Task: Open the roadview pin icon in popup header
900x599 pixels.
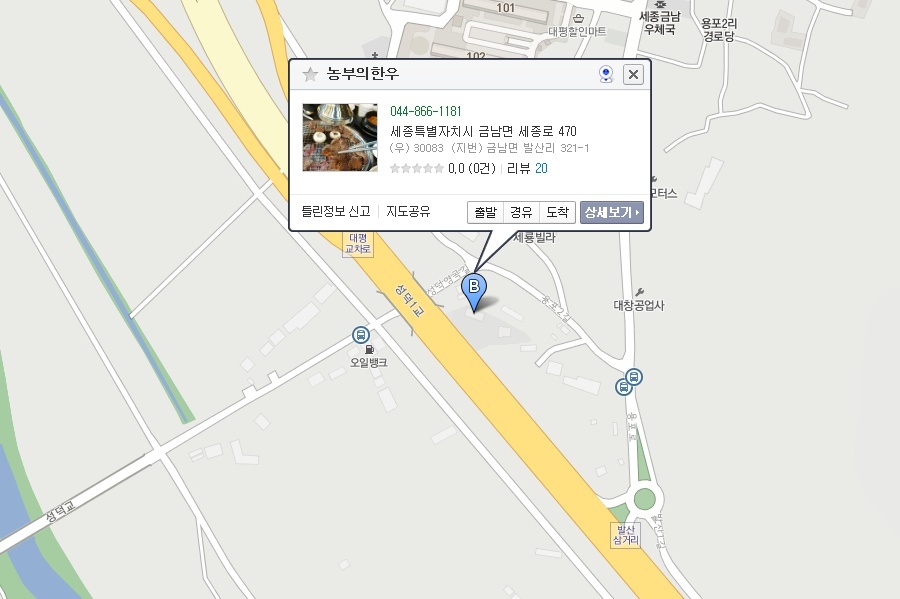Action: (606, 75)
